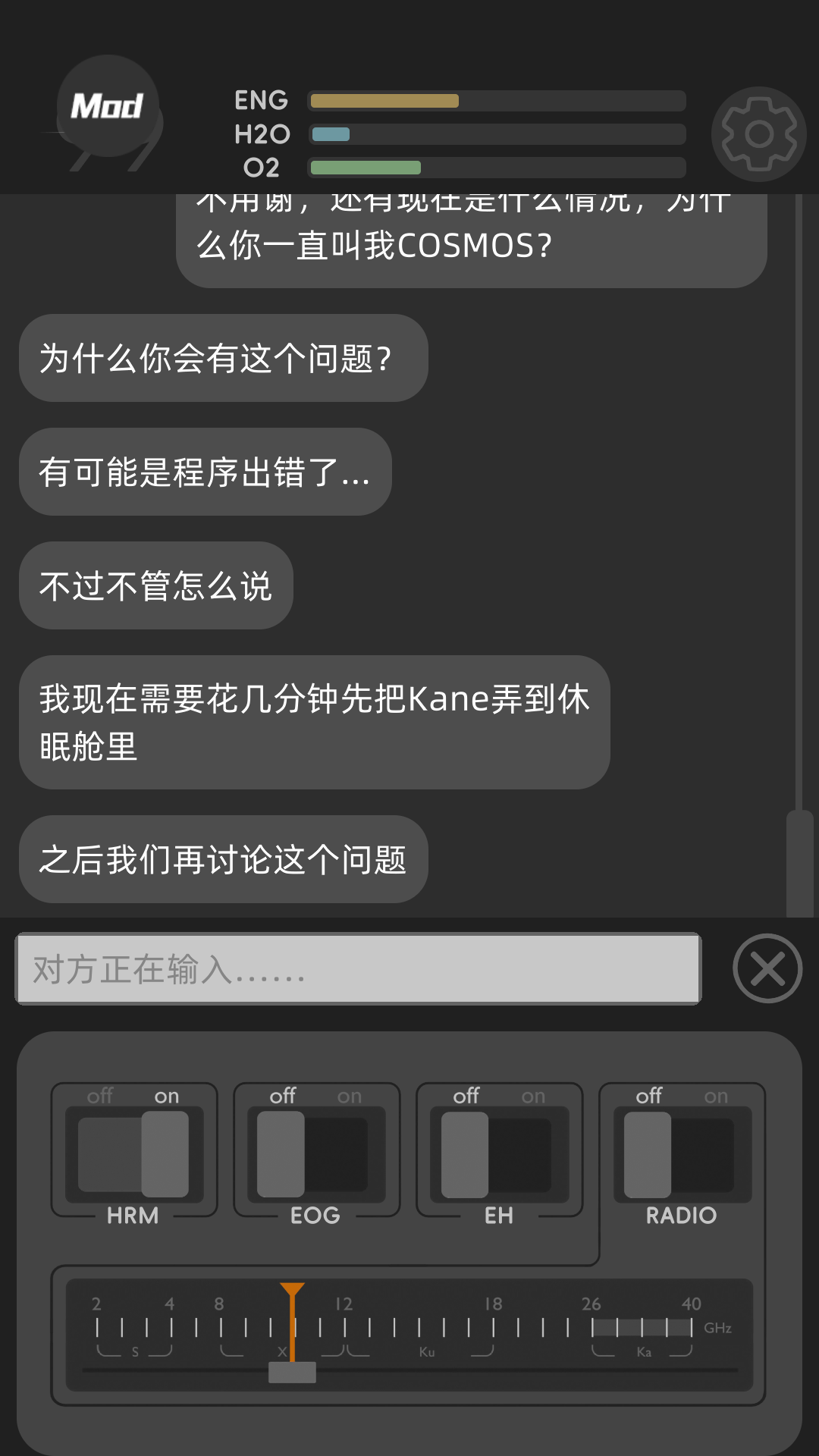Inspect the ENG energy status bar
Screen dimensions: 819x1456
coord(495,100)
